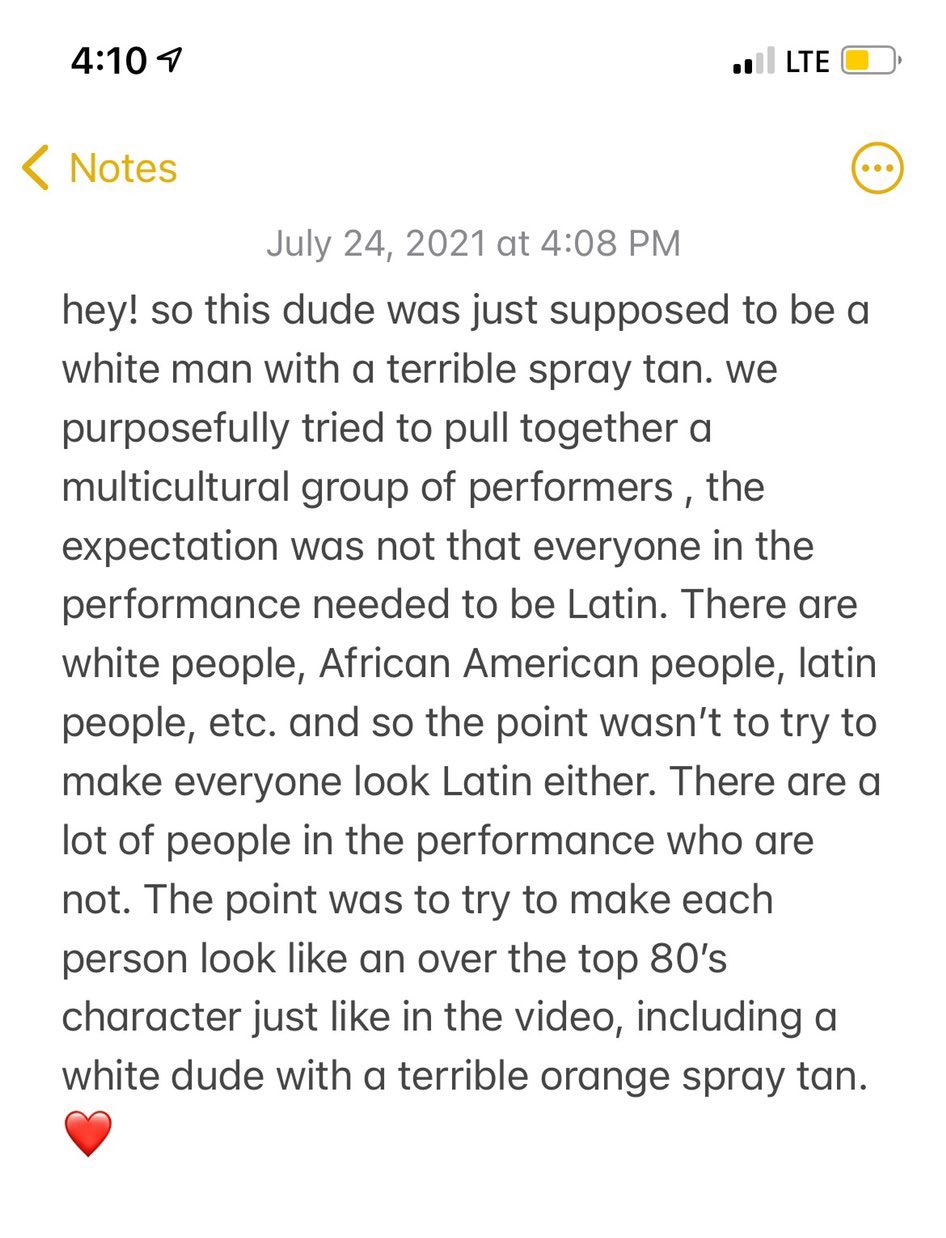Go back to the Notes list
Image resolution: width=946 pixels, height=1238 pixels.
[x=100, y=168]
